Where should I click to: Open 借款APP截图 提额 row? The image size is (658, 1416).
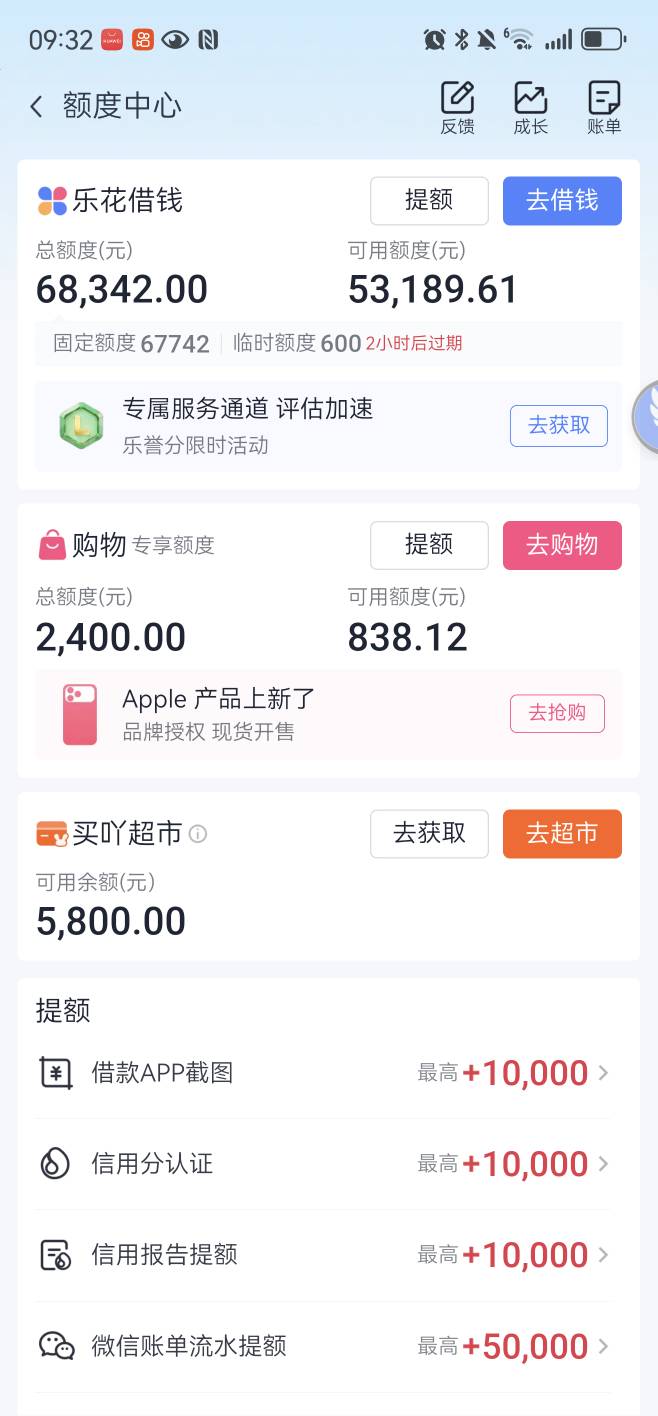click(324, 1073)
